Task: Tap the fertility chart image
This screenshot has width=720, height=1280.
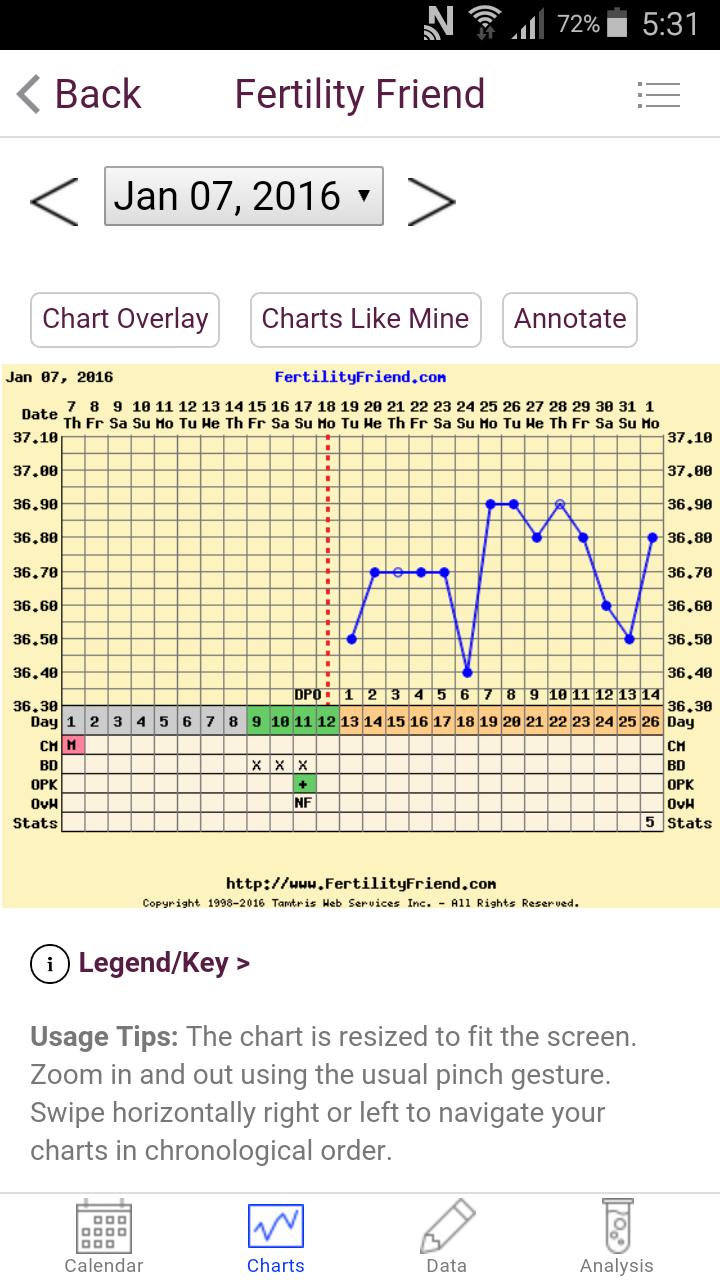Action: (x=360, y=636)
